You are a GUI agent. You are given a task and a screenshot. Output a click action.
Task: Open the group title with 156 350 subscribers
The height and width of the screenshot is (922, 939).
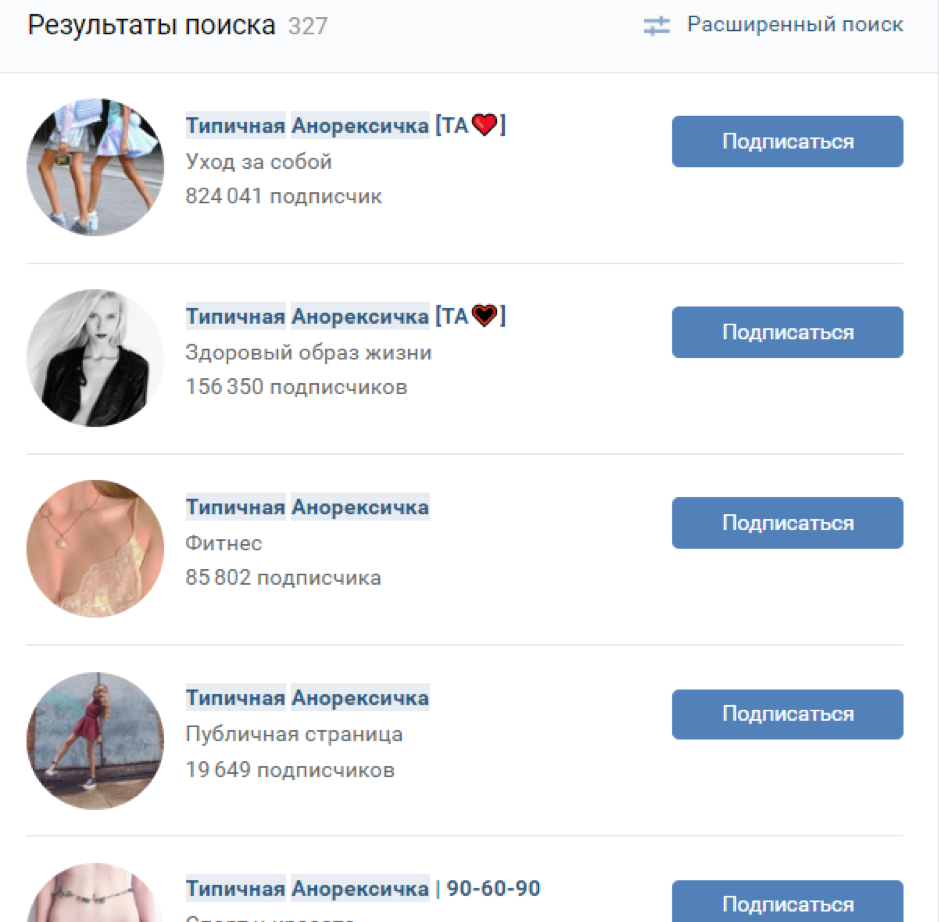[x=345, y=317]
